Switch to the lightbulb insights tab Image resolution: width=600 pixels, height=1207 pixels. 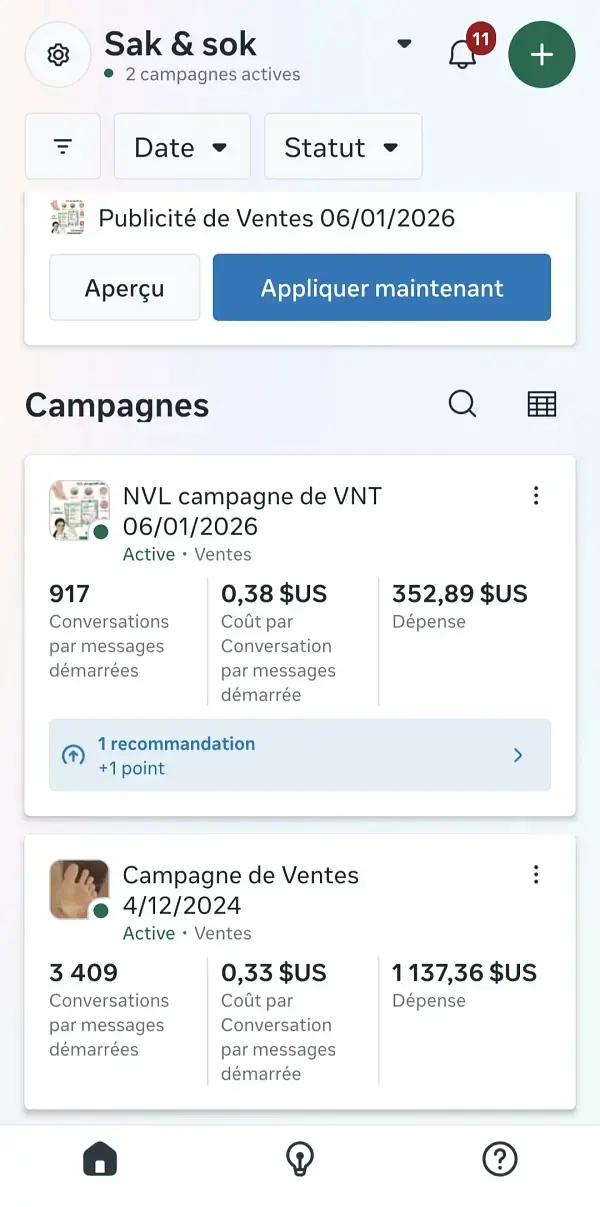tap(299, 1159)
